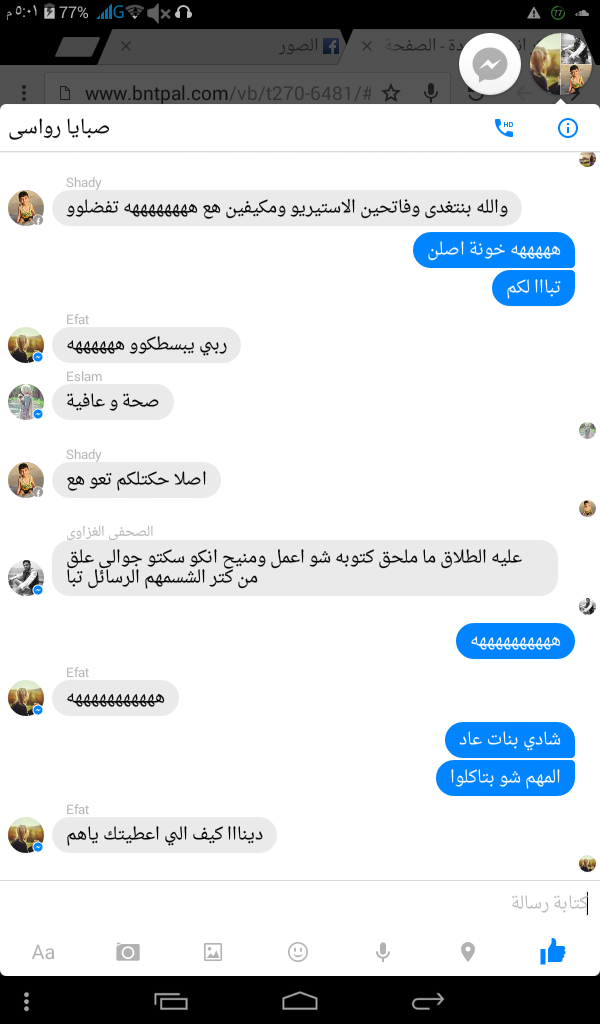Open the conversation info icon
Image resolution: width=600 pixels, height=1024 pixels.
567,127
